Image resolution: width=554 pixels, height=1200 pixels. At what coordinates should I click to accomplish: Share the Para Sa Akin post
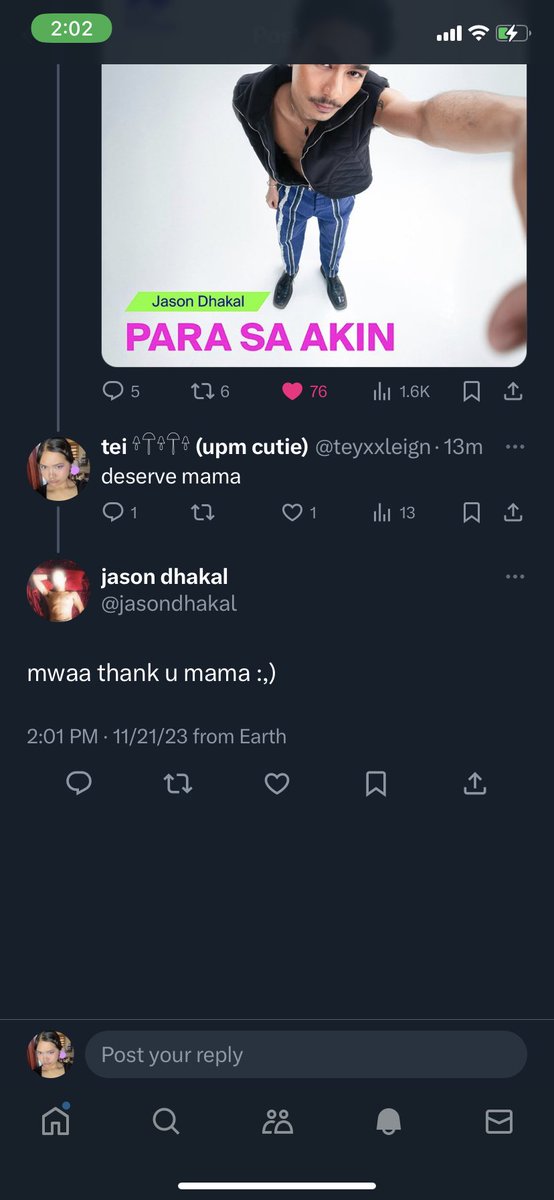coord(513,391)
